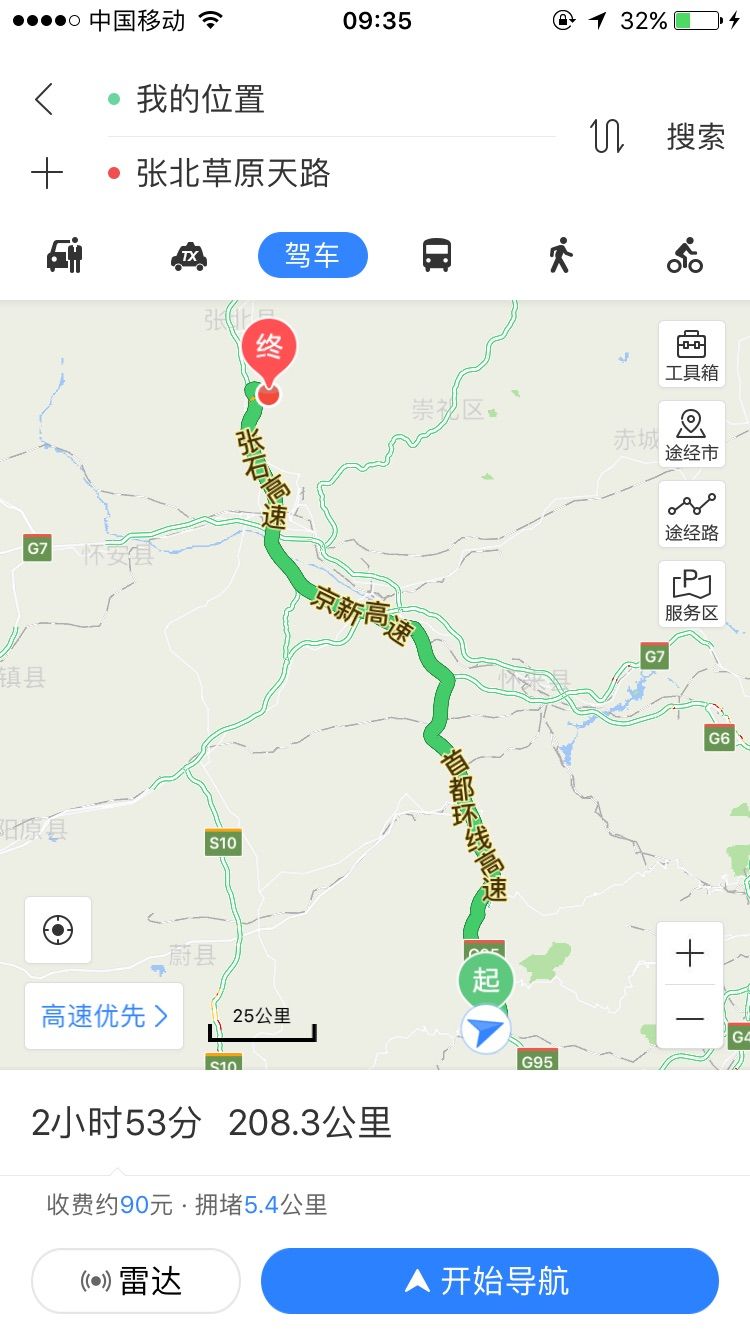Select the 驾车 driving tab
Viewport: 750px width, 1334px height.
pos(313,255)
